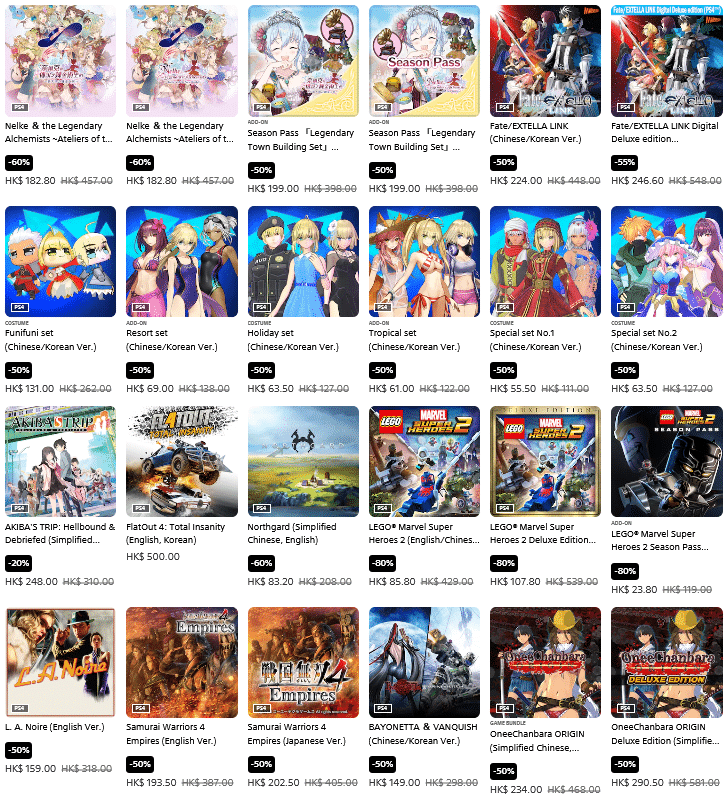Open the Tropical set add-on
The height and width of the screenshot is (801, 727).
pos(424,261)
